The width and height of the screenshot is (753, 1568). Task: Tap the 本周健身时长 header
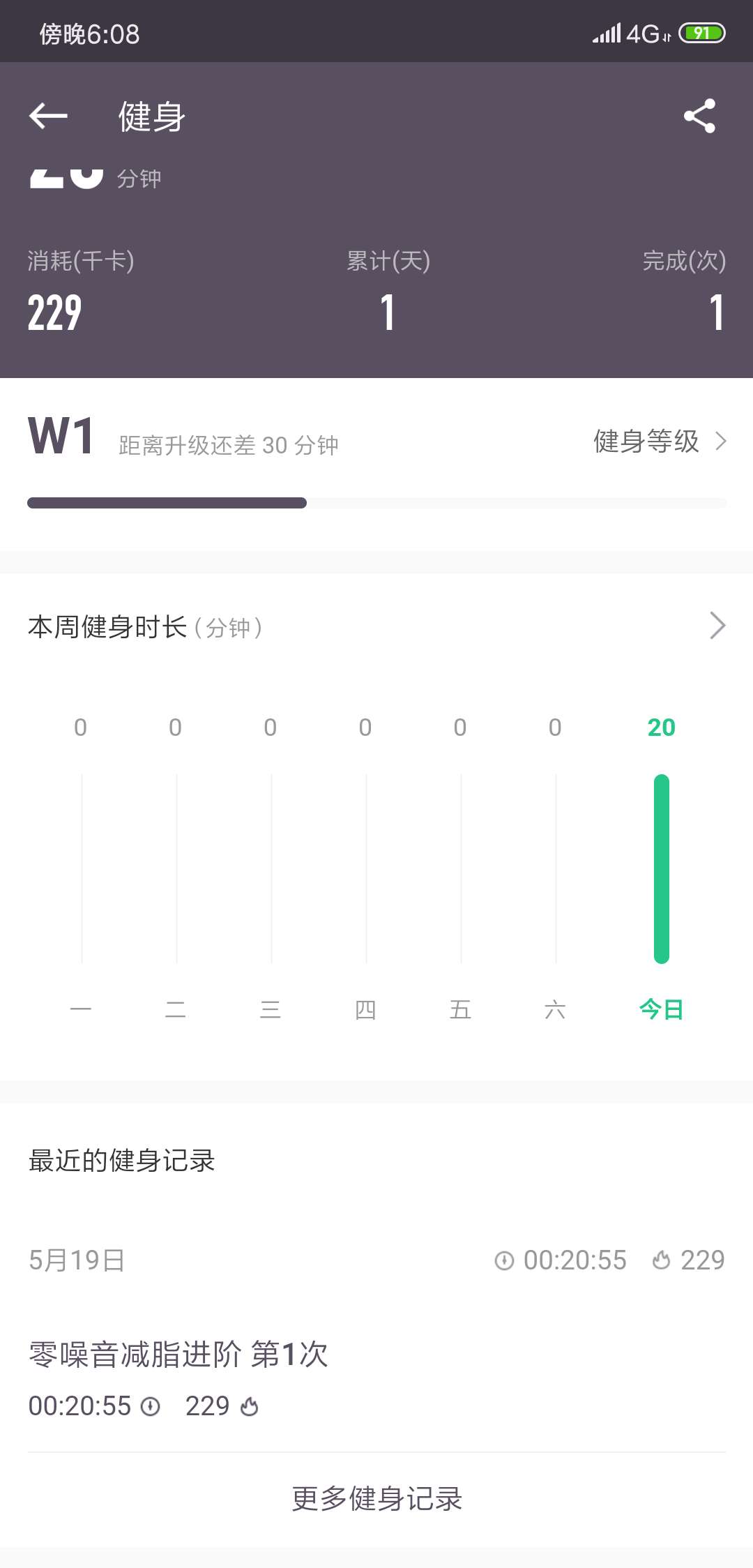(146, 626)
